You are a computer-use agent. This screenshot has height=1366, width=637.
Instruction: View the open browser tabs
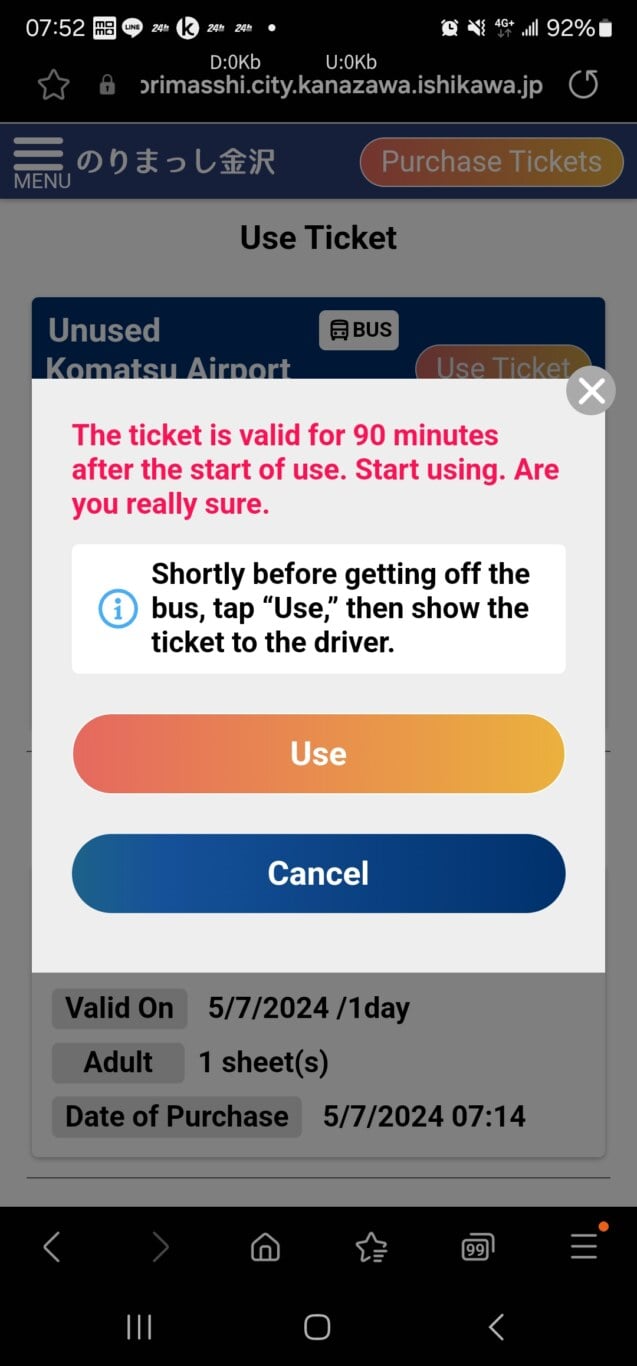[478, 1247]
